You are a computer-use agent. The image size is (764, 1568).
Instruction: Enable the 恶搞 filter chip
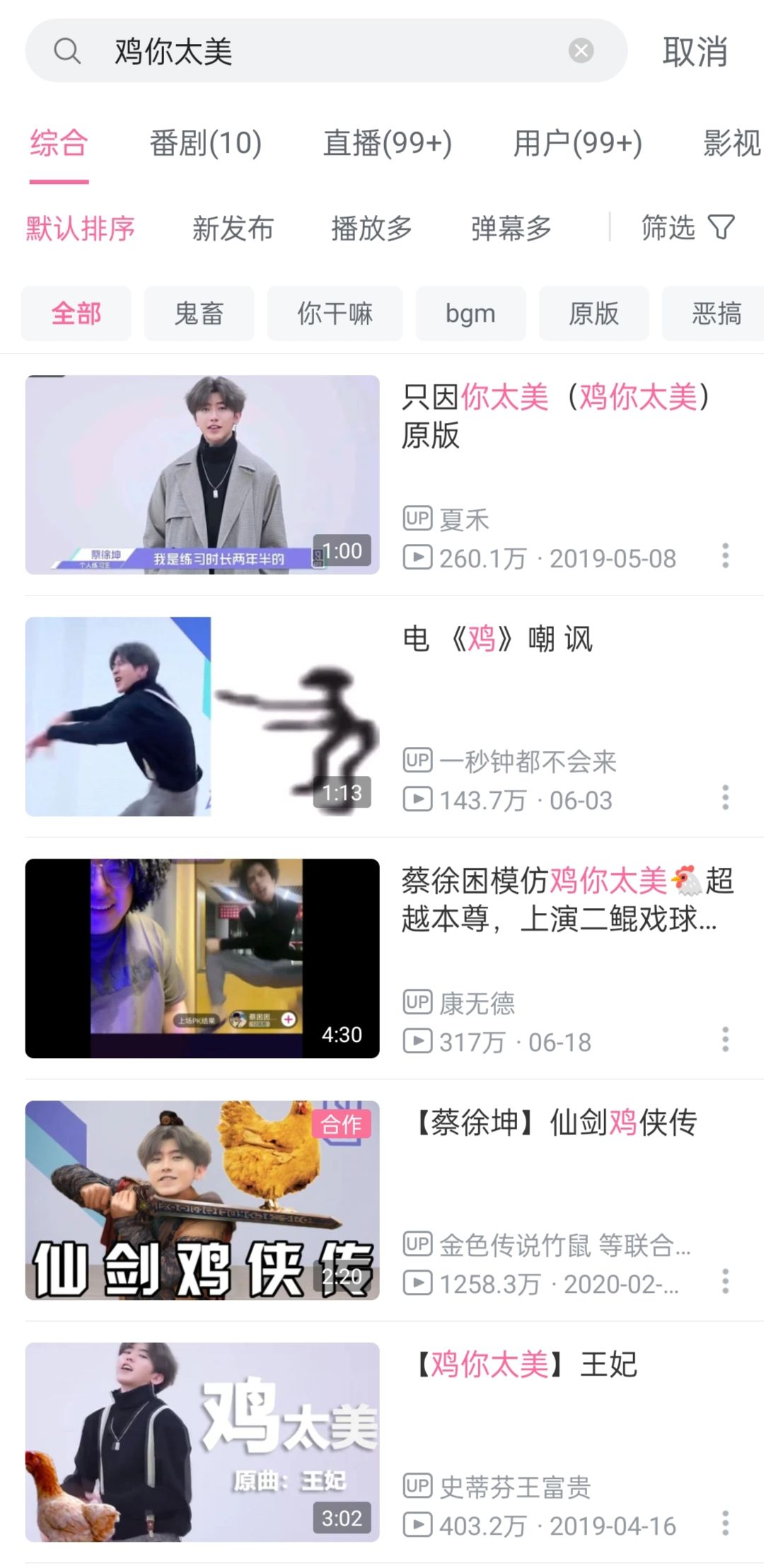[713, 313]
